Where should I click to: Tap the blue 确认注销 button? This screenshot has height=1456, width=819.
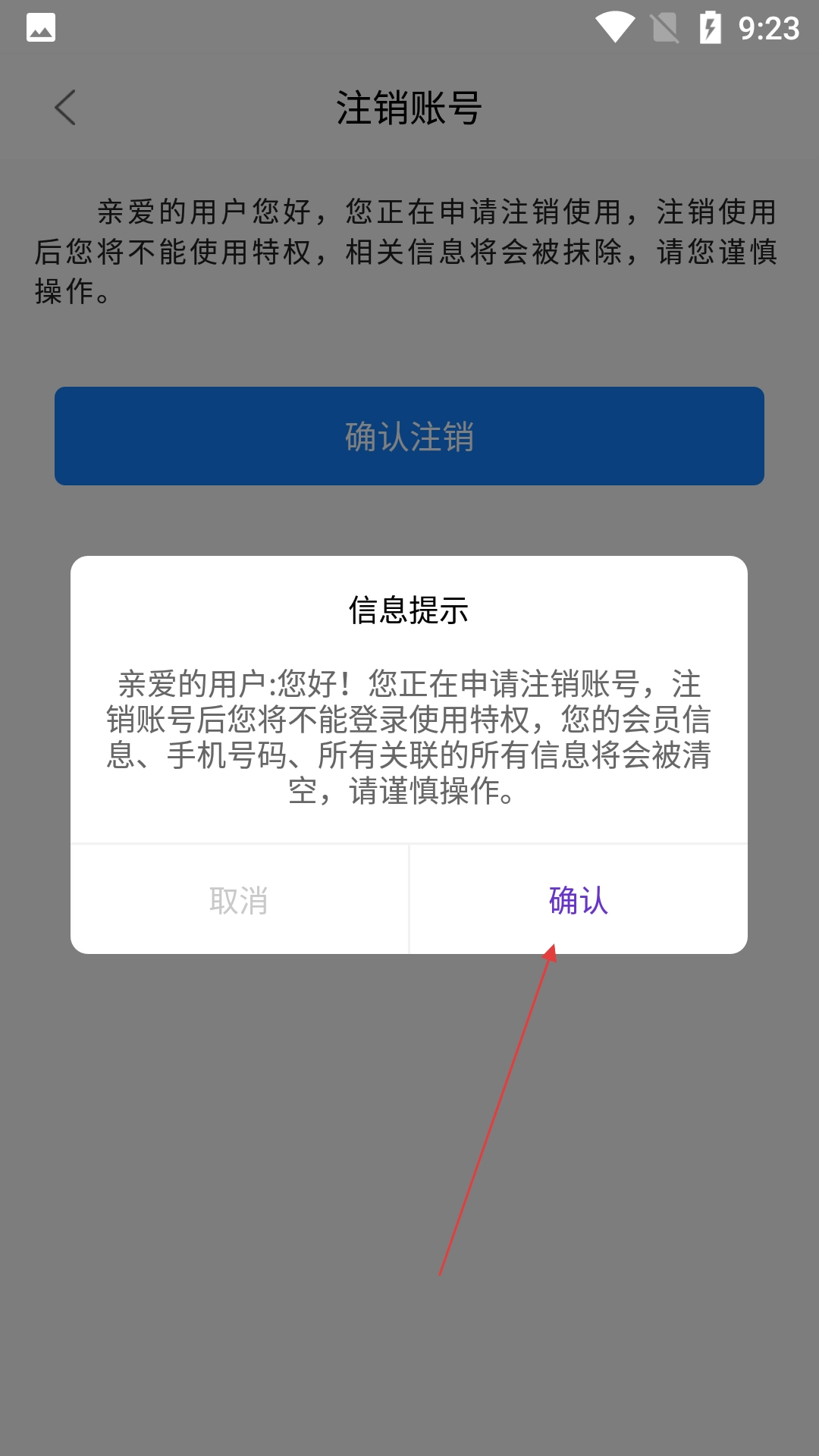tap(409, 436)
